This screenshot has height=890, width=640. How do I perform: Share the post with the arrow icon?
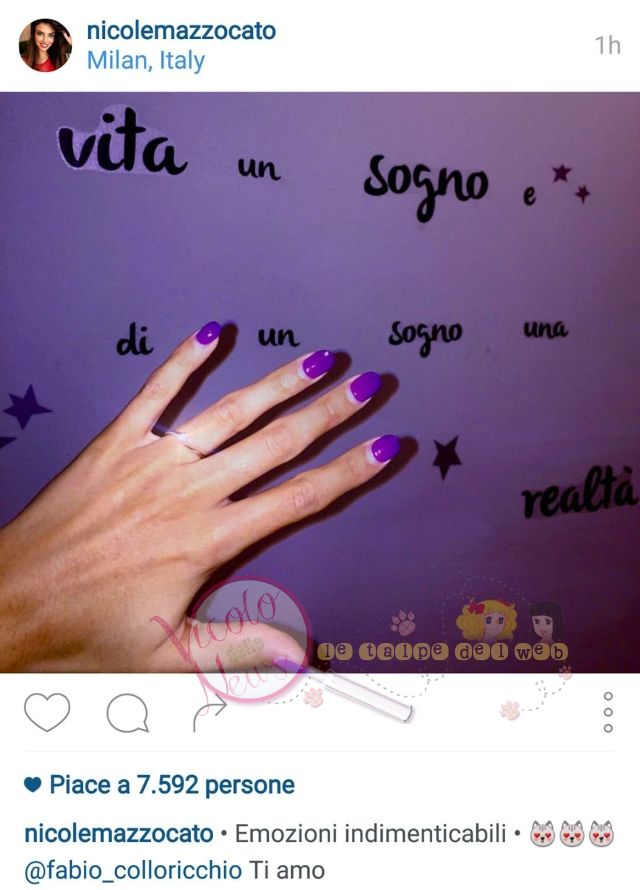click(x=210, y=712)
